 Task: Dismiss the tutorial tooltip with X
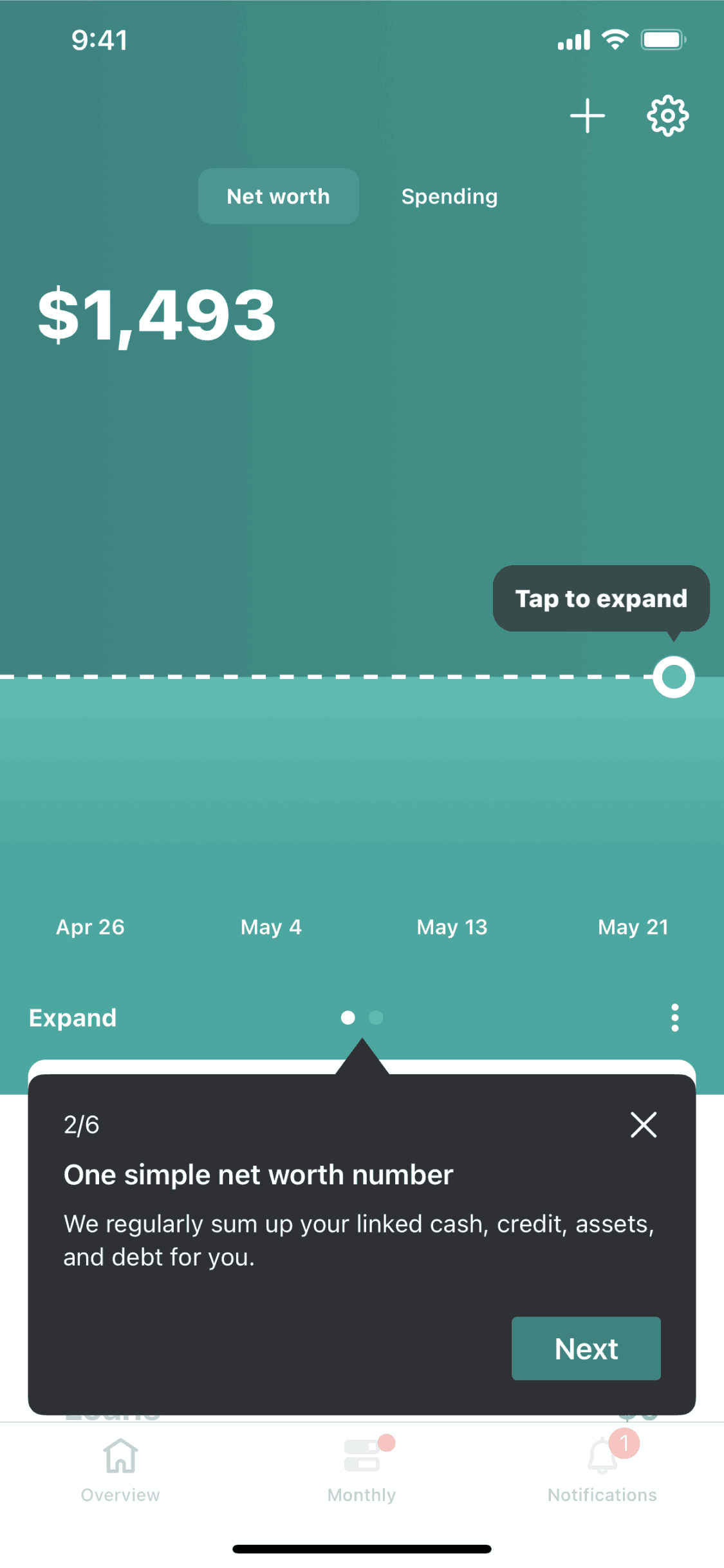click(x=643, y=1125)
